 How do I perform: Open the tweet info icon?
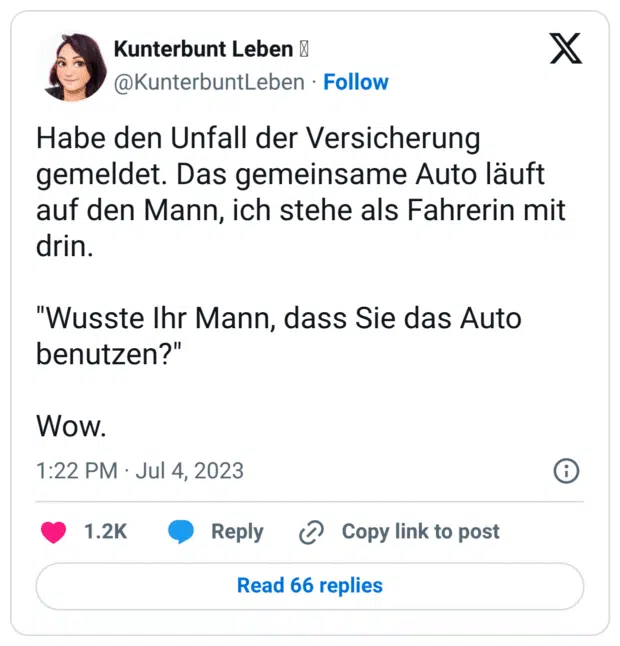point(565,471)
